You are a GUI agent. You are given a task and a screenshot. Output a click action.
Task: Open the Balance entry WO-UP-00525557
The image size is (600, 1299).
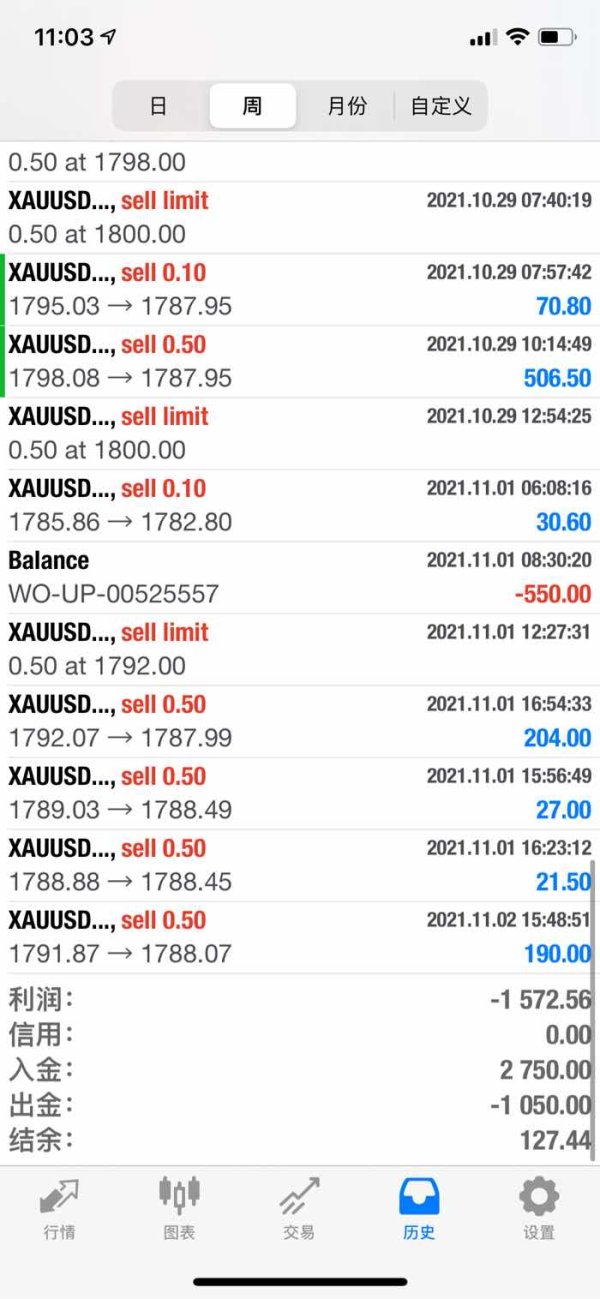(300, 578)
